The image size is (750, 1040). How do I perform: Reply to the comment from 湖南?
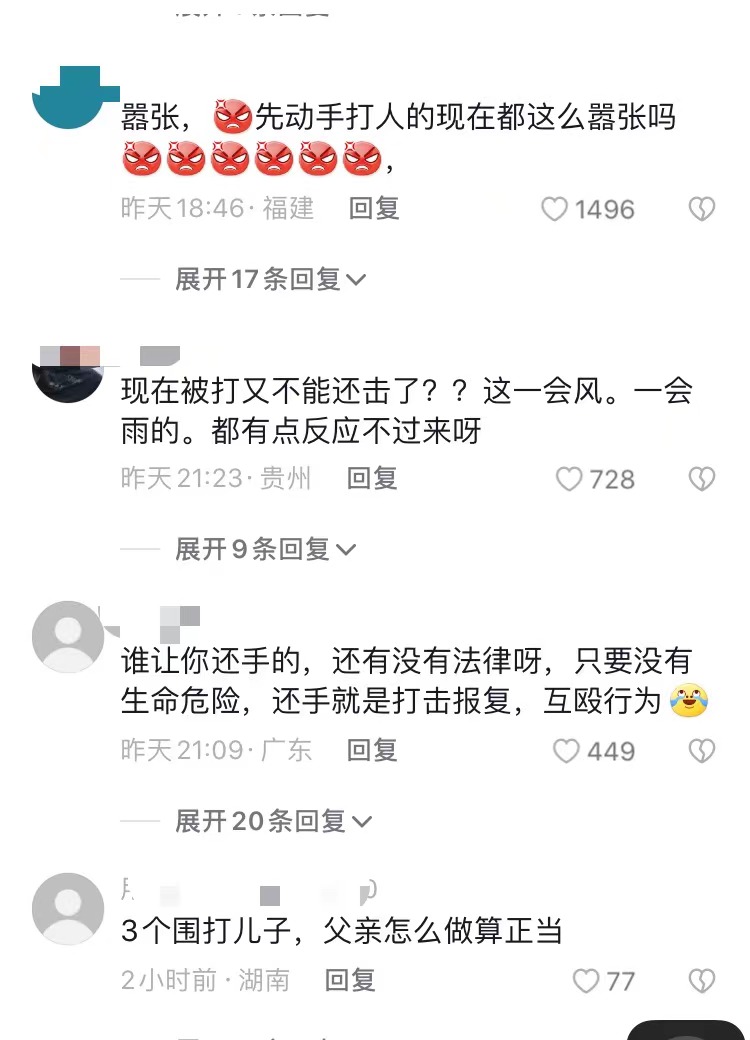tap(352, 981)
